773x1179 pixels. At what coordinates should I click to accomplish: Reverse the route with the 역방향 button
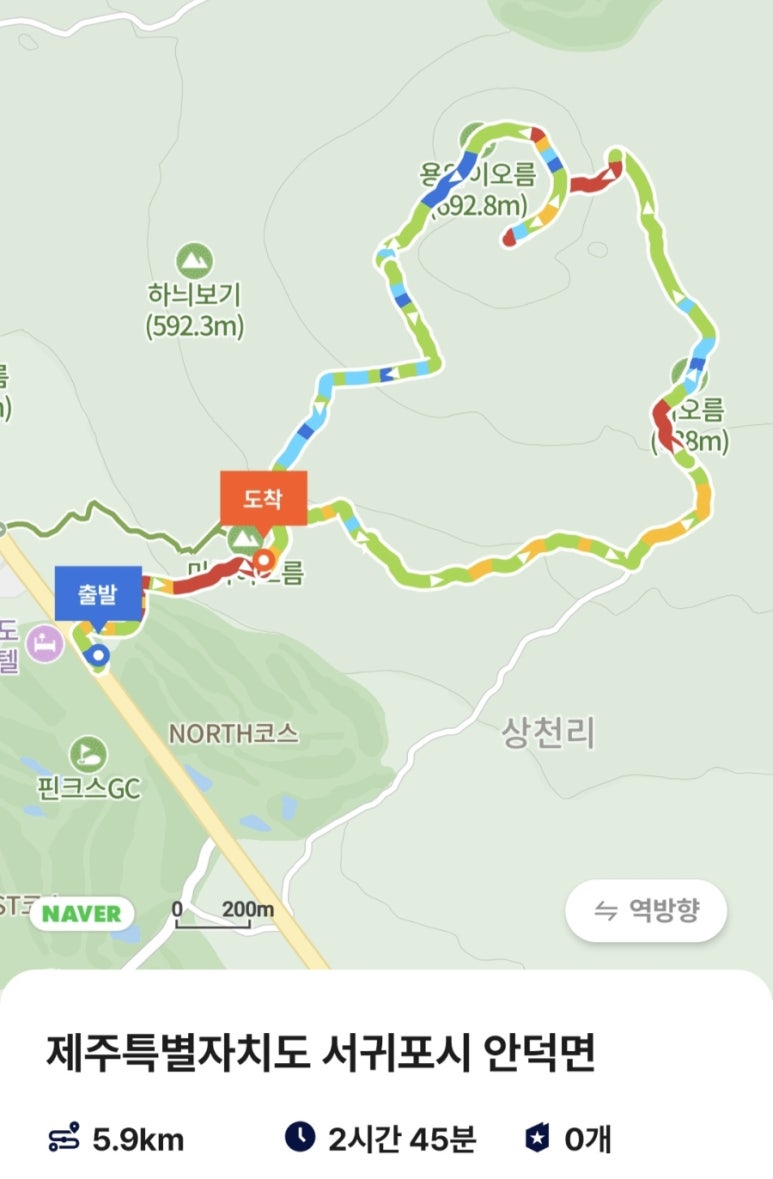point(646,910)
